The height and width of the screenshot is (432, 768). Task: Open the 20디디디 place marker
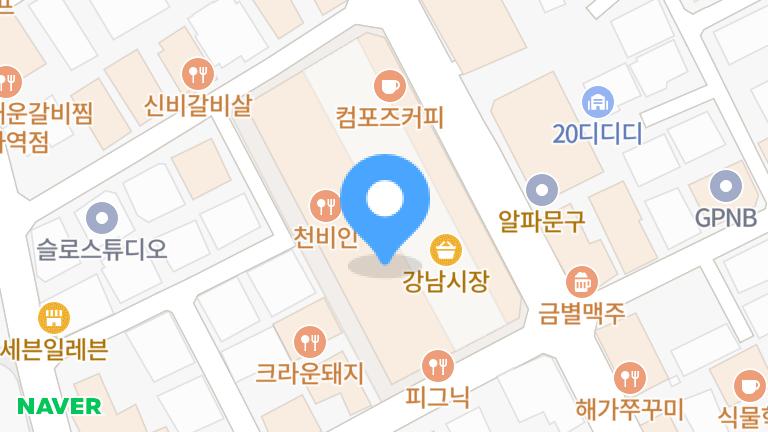(597, 101)
